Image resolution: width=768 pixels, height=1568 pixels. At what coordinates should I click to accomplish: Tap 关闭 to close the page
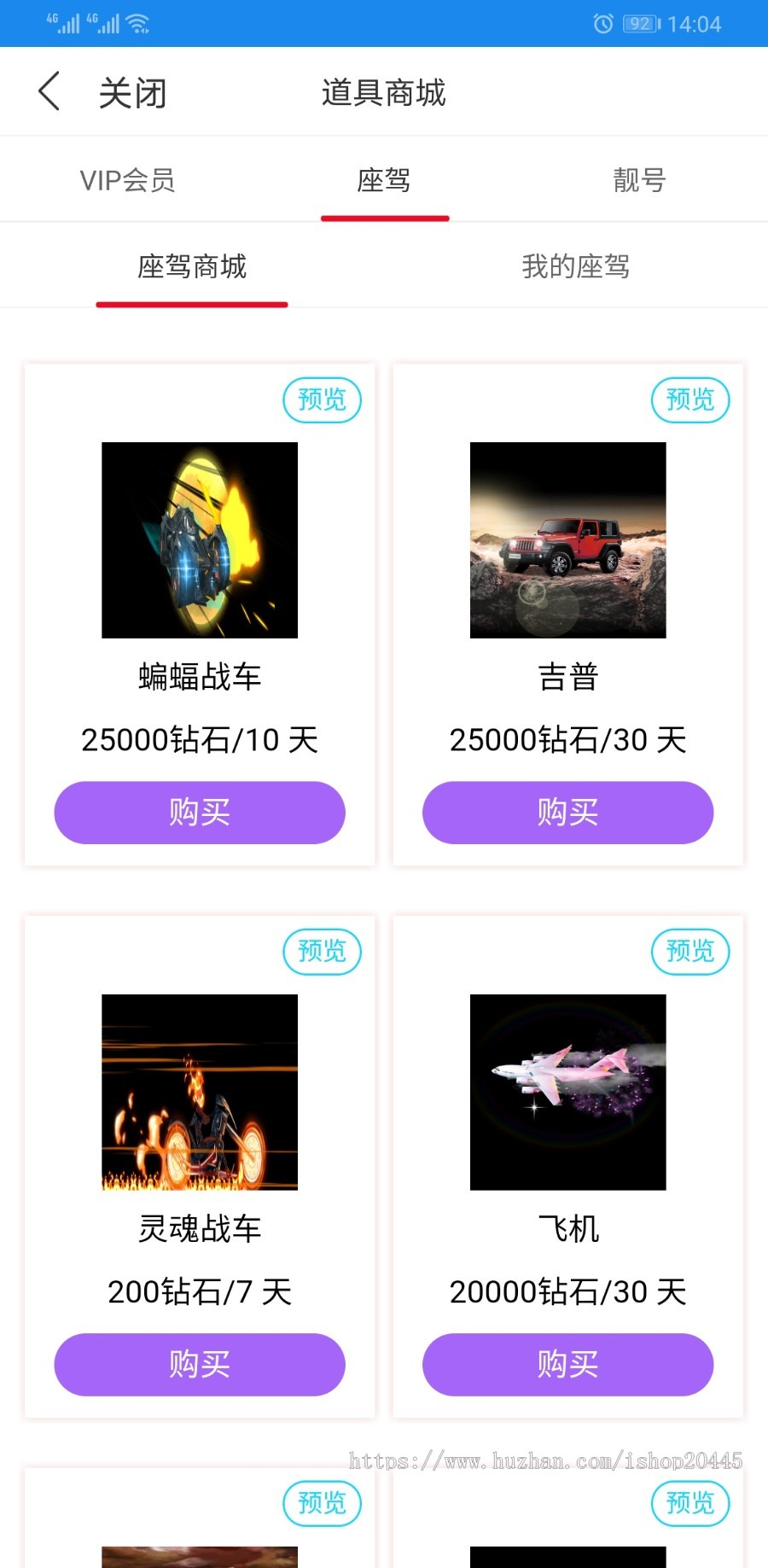132,93
